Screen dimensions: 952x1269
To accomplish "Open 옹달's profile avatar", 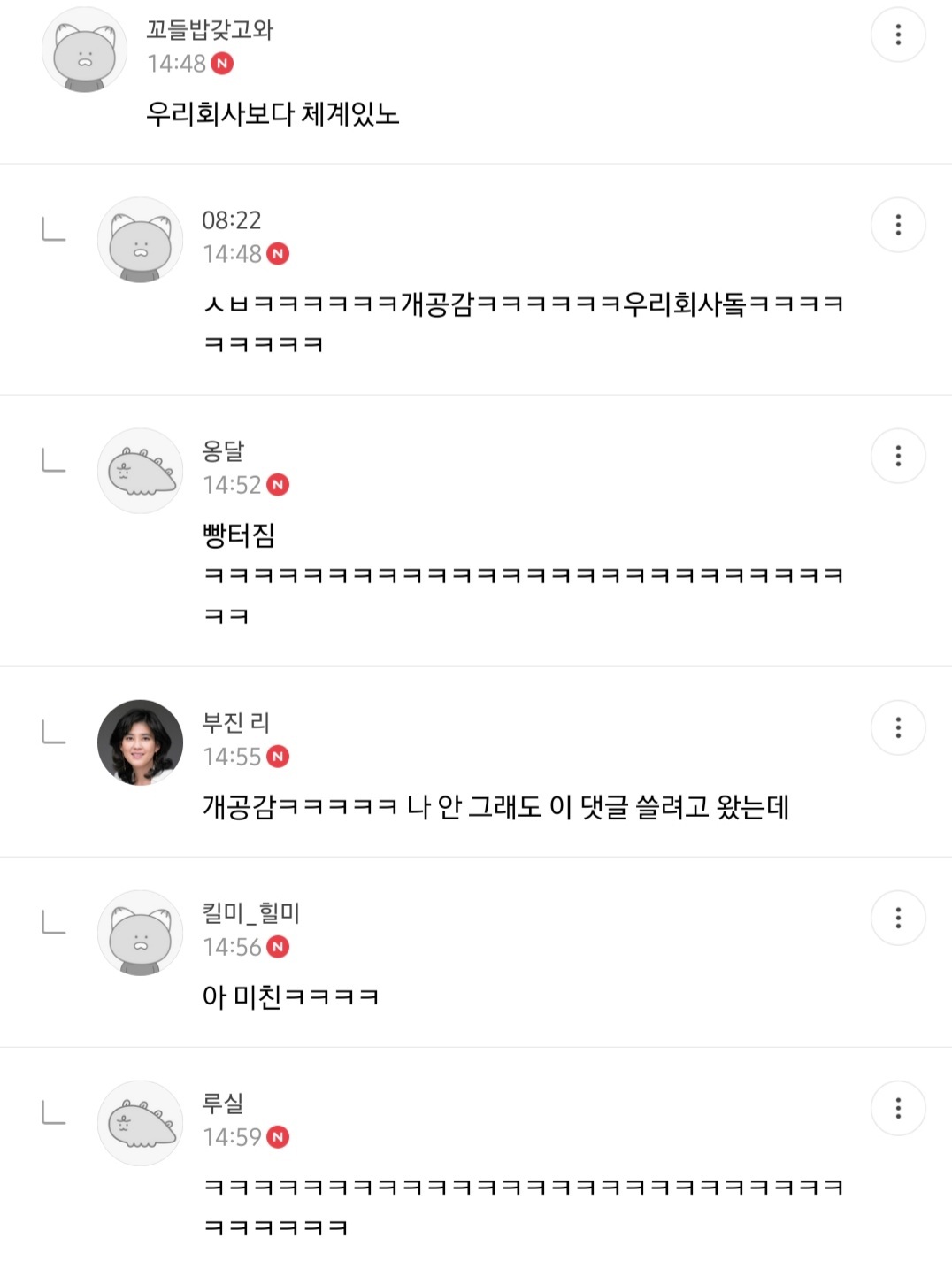I will pos(140,471).
